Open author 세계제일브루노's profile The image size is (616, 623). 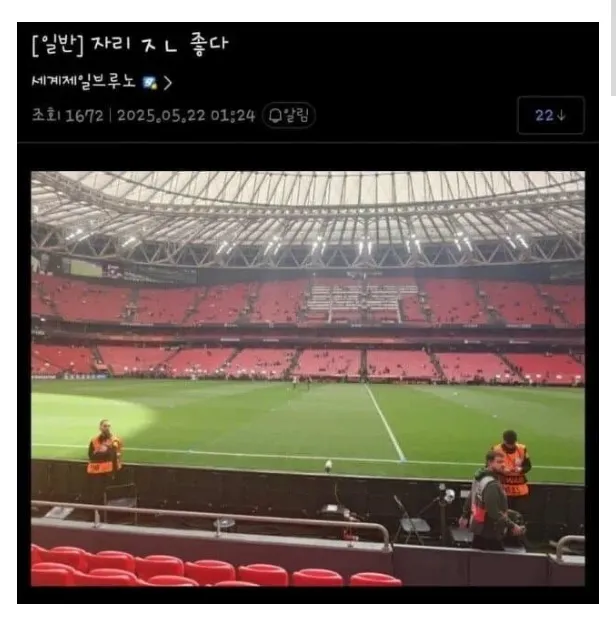88,83
